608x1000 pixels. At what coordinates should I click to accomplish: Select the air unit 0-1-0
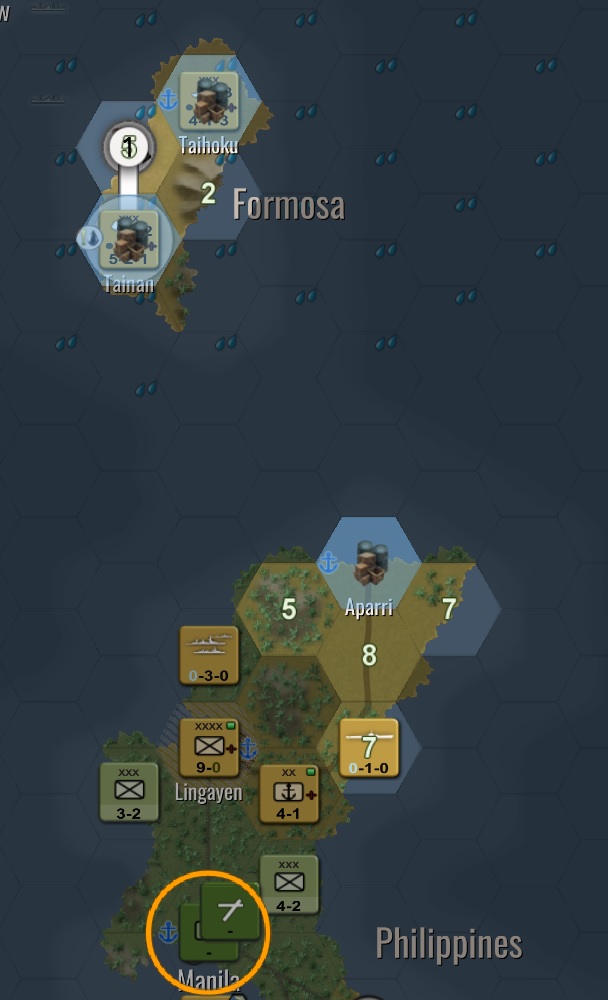click(369, 747)
